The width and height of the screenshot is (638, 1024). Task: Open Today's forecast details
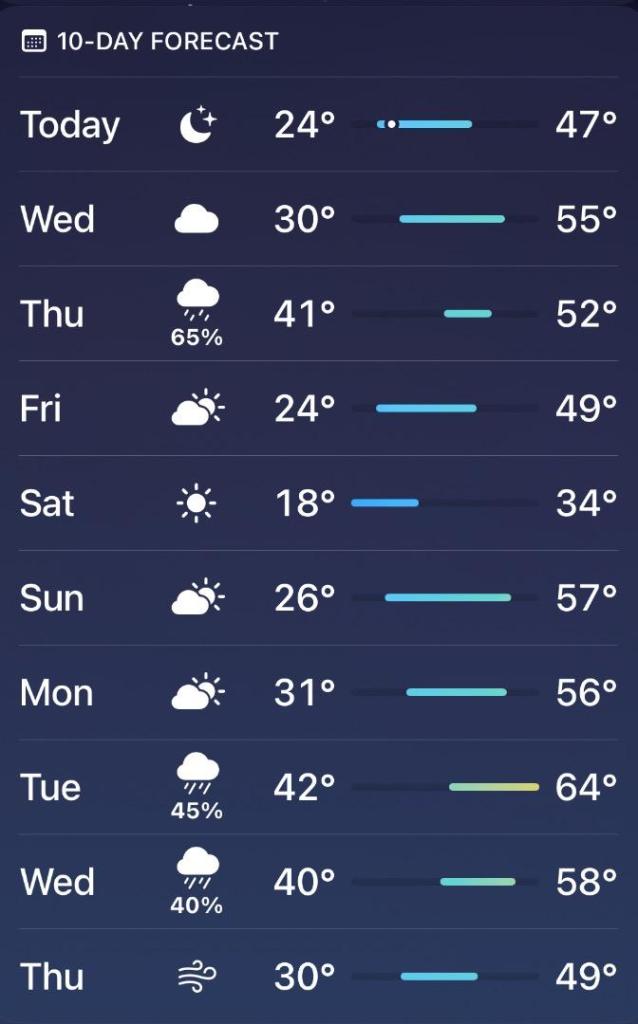click(x=318, y=125)
